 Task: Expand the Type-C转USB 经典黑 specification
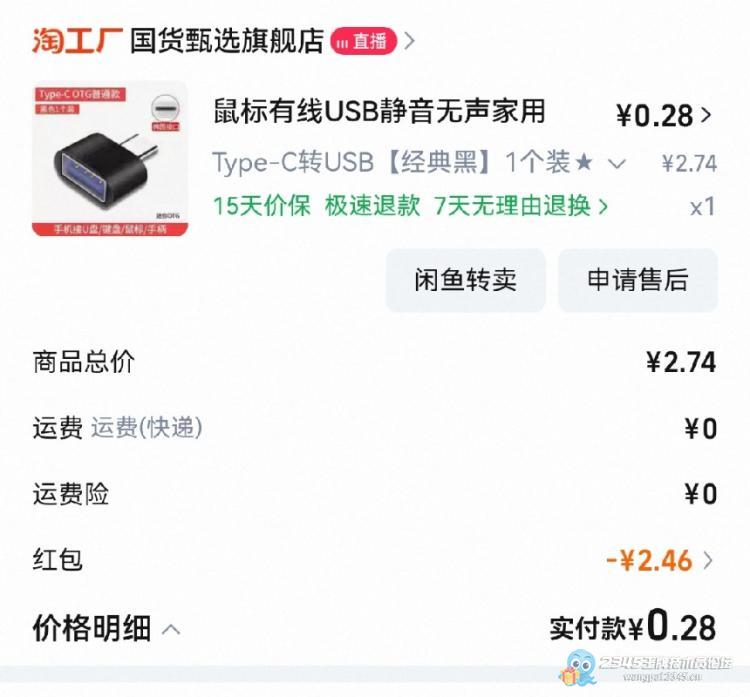tap(617, 163)
